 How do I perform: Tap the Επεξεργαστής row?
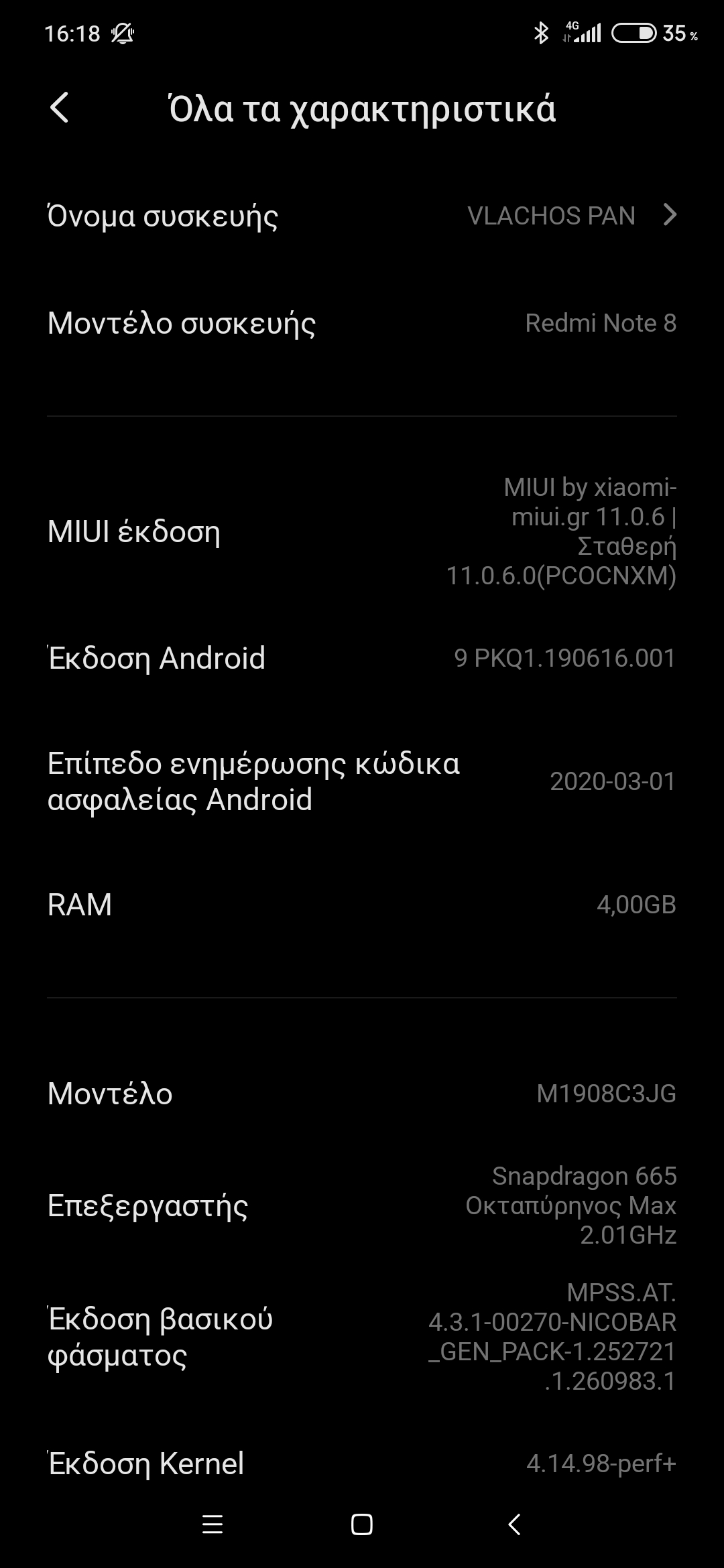click(362, 1205)
